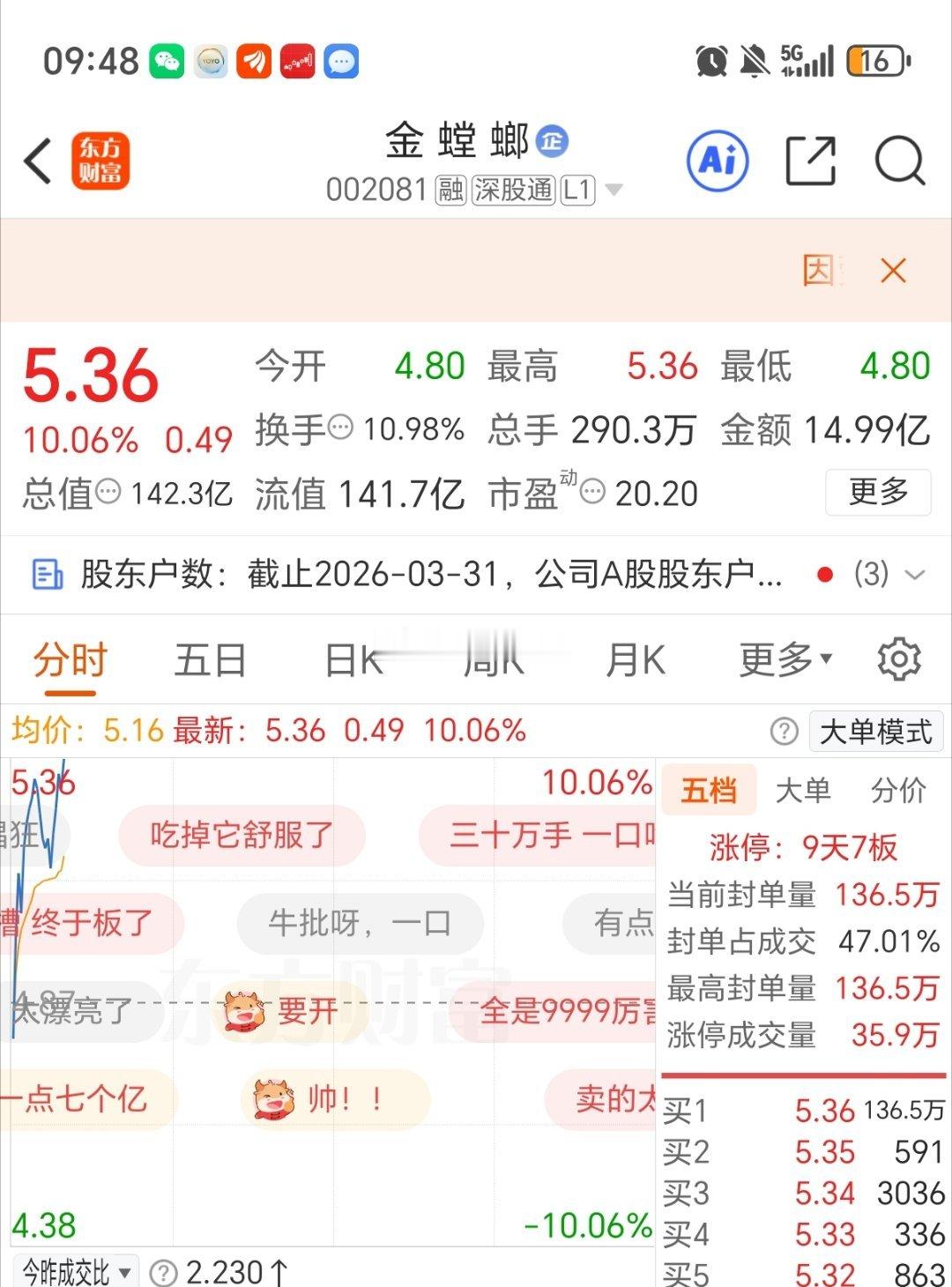The height and width of the screenshot is (1287, 952).
Task: Open chart settings via the gear icon
Action: 899,658
